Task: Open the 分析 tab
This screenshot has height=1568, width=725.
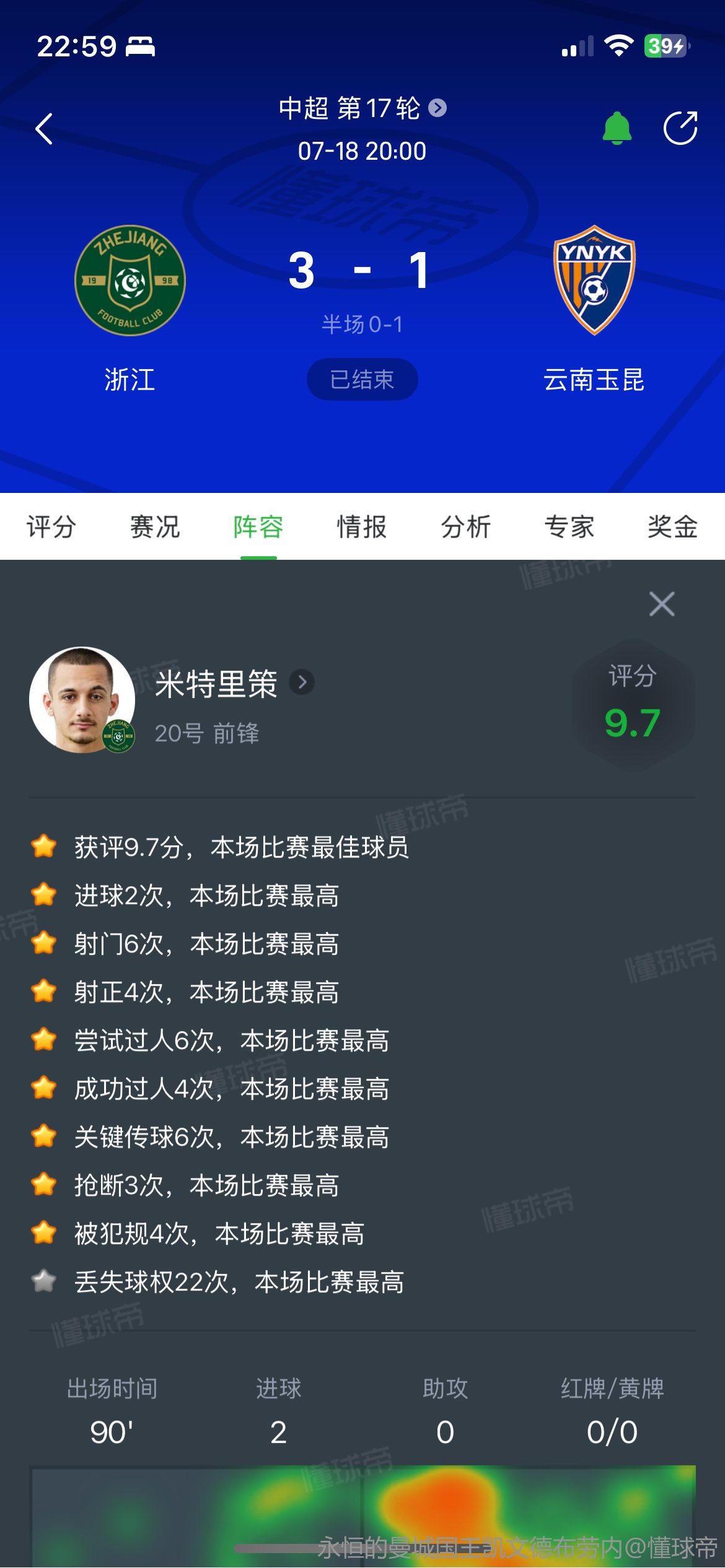Action: [465, 527]
